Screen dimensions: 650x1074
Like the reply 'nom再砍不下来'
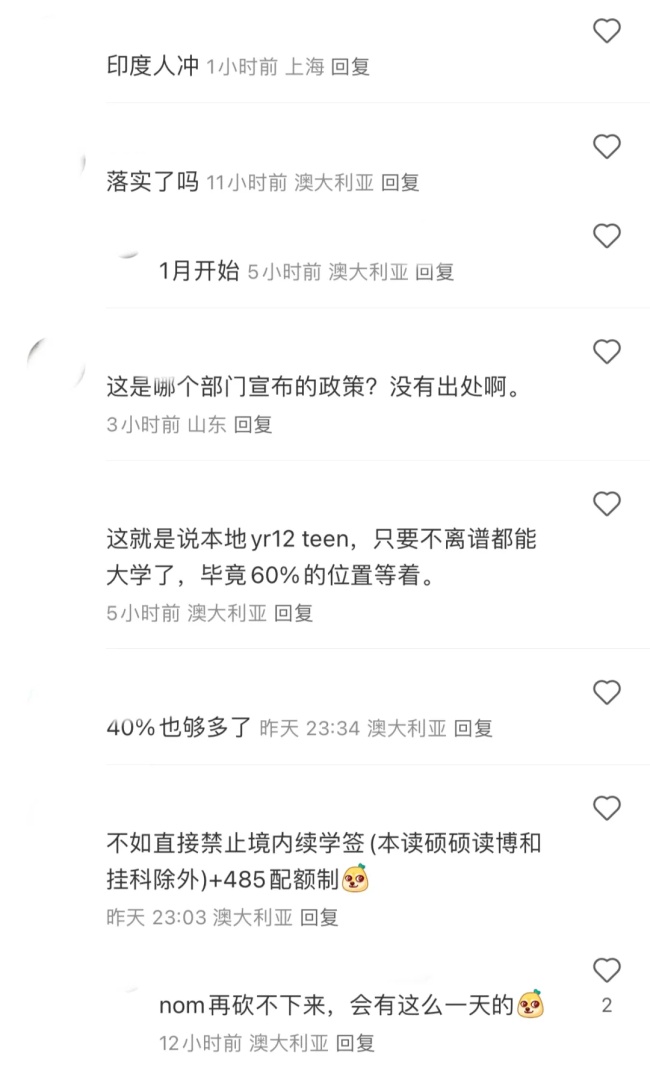(607, 970)
